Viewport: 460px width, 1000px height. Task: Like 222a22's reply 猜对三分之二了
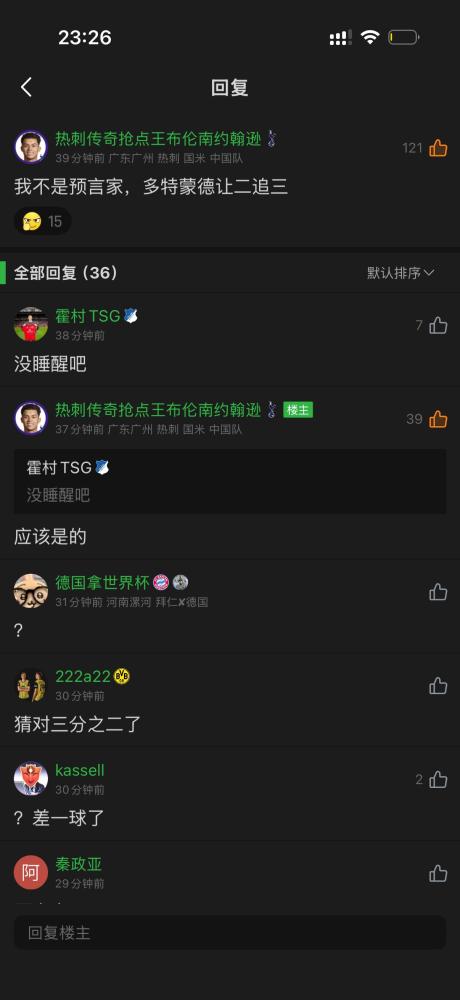click(x=438, y=686)
